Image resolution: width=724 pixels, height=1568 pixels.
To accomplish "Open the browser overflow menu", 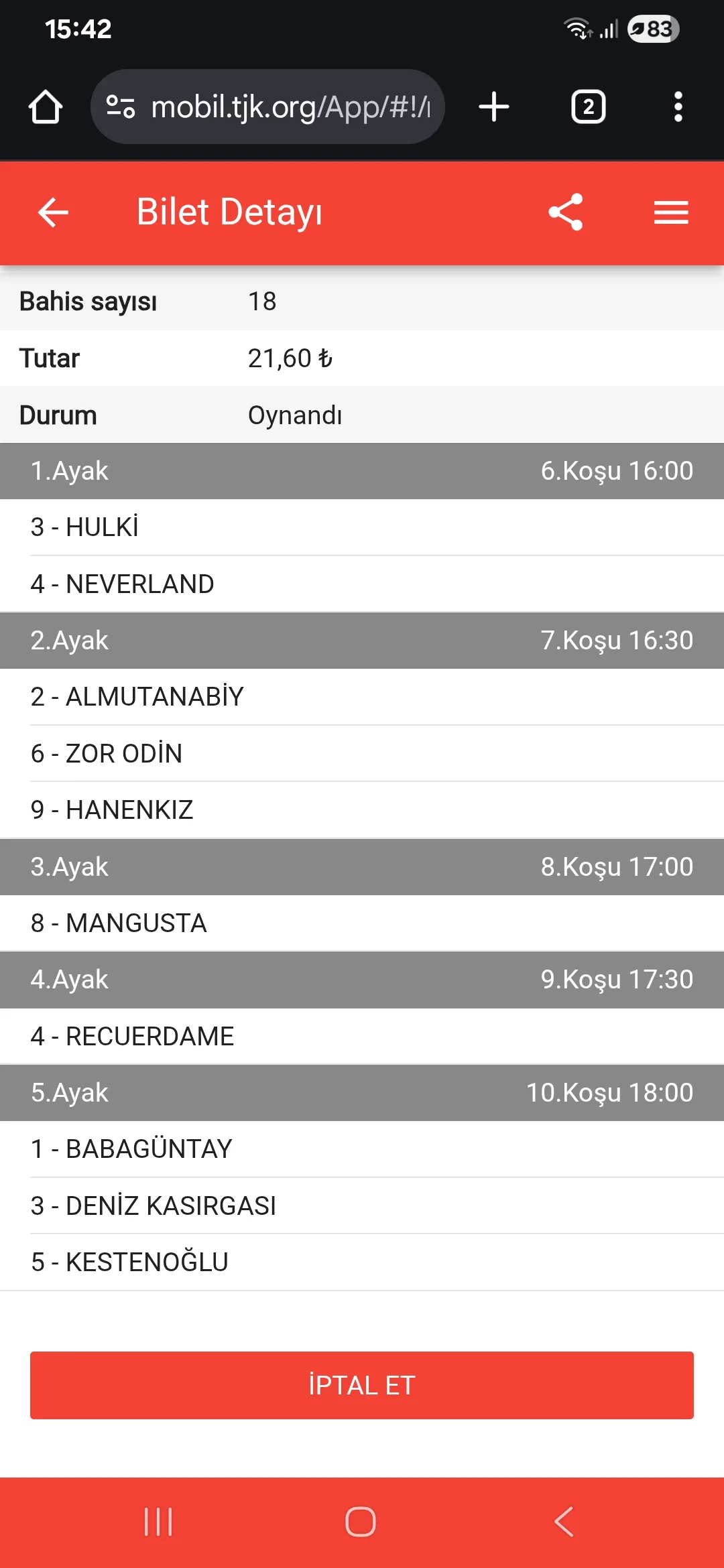I will click(678, 107).
